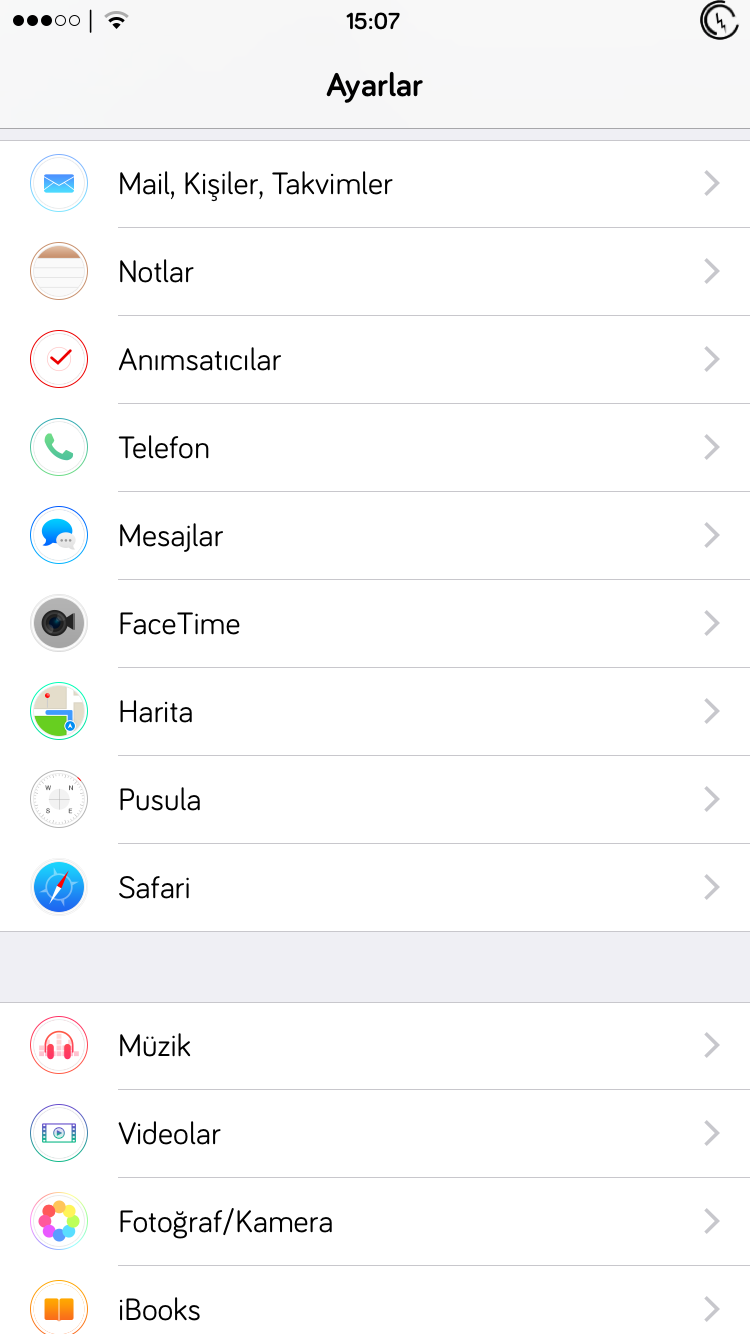750x1334 pixels.
Task: Go to Müzik settings
Action: coord(375,1046)
